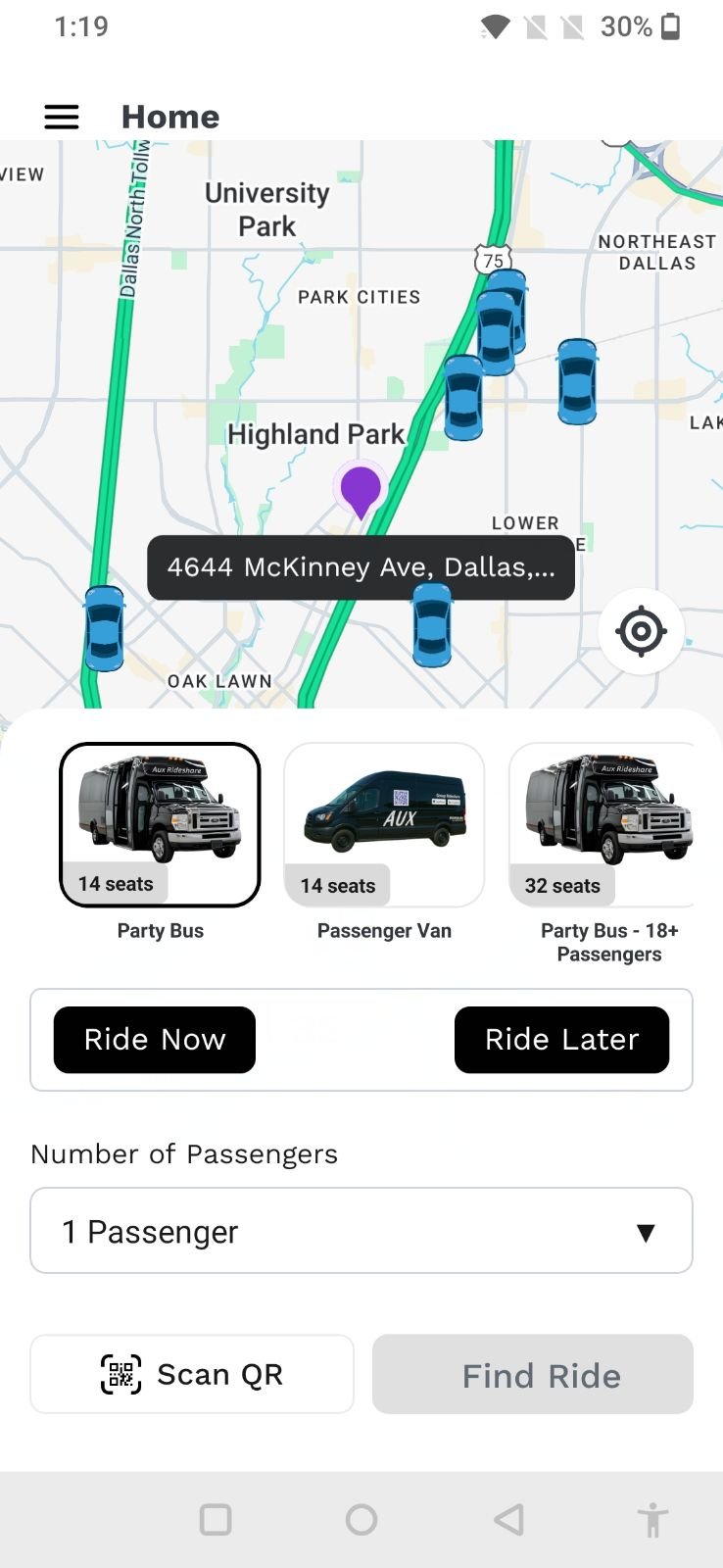Open the navigation drawer menu
This screenshot has width=723, height=1568.
click(x=62, y=117)
